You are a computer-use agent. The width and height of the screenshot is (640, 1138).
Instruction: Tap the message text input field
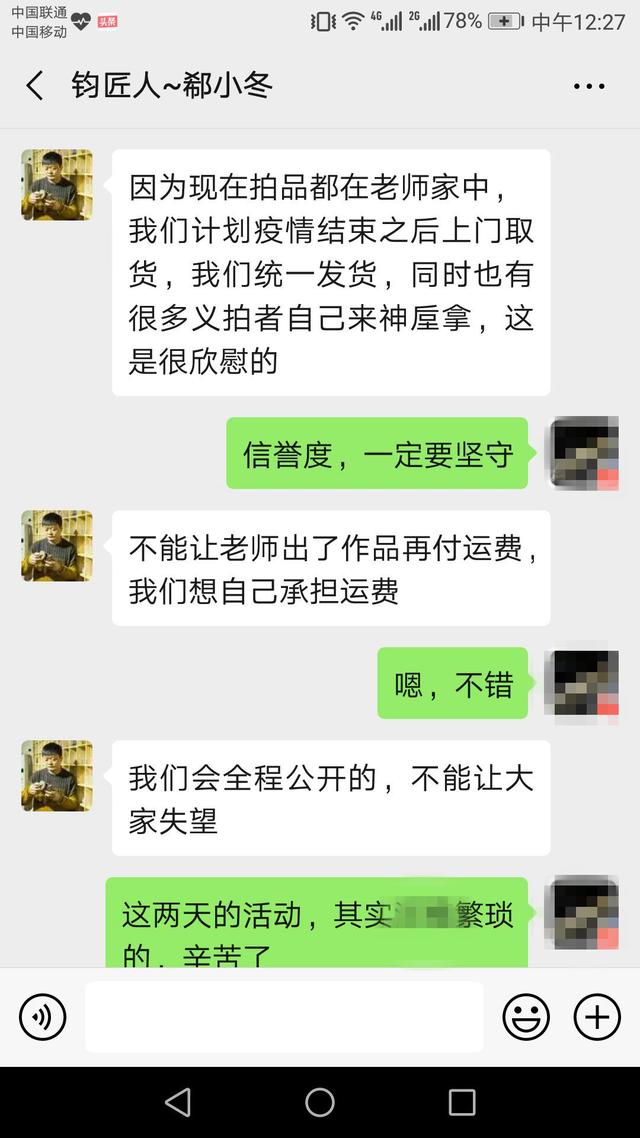tap(284, 1017)
